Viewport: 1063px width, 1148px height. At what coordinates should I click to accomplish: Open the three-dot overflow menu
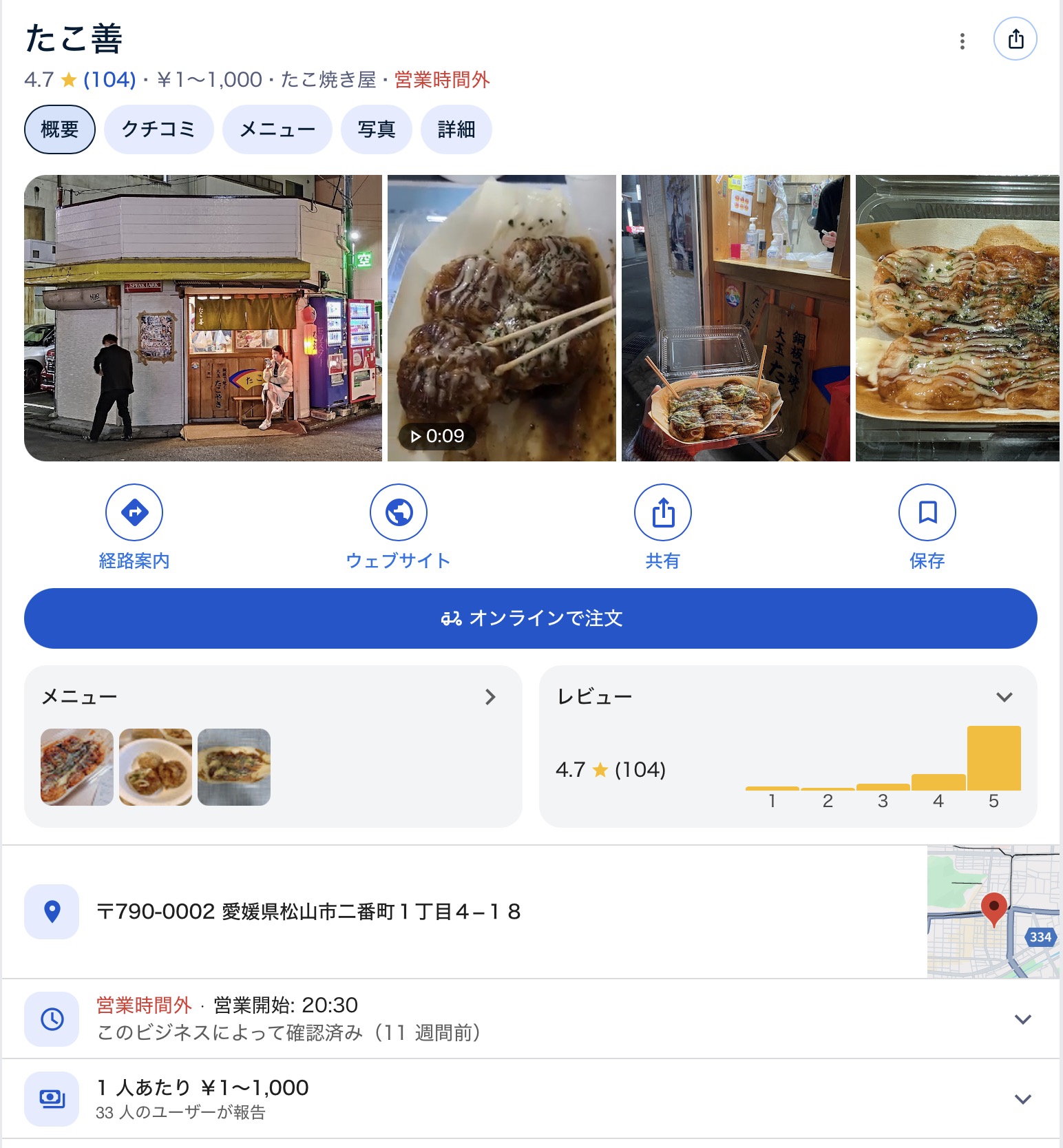coord(962,41)
